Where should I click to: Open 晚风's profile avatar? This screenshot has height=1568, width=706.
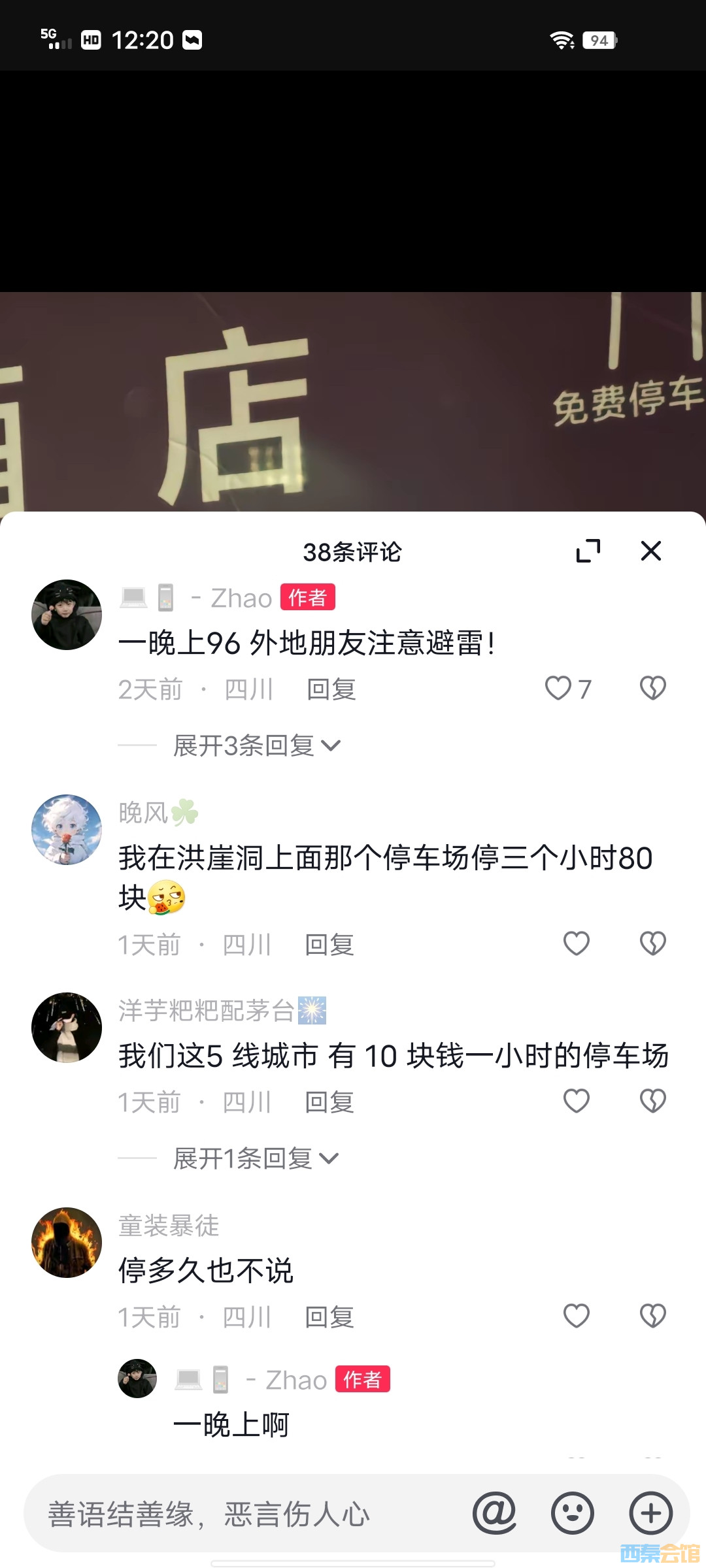67,830
